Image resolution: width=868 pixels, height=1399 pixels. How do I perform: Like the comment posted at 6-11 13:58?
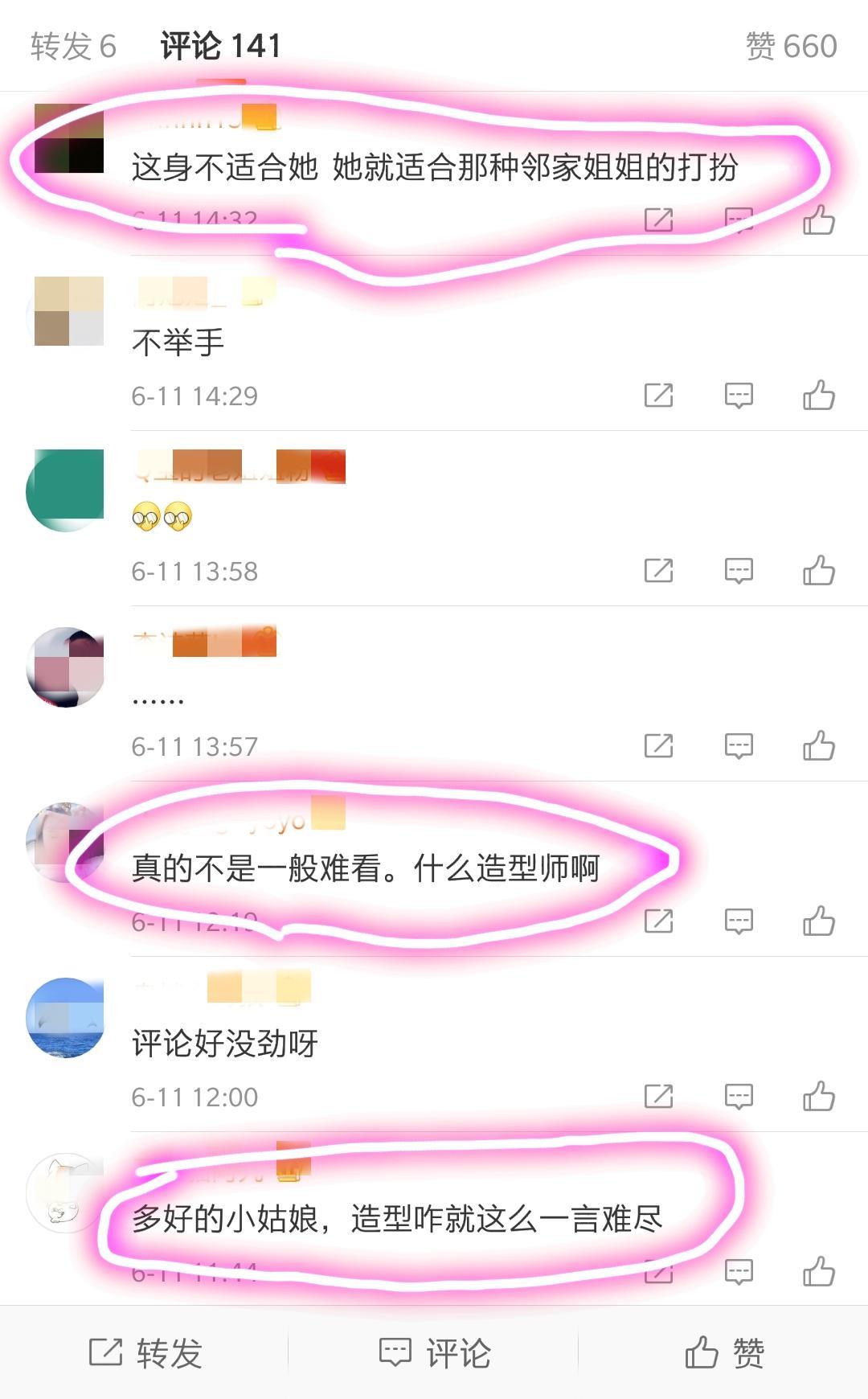(818, 570)
